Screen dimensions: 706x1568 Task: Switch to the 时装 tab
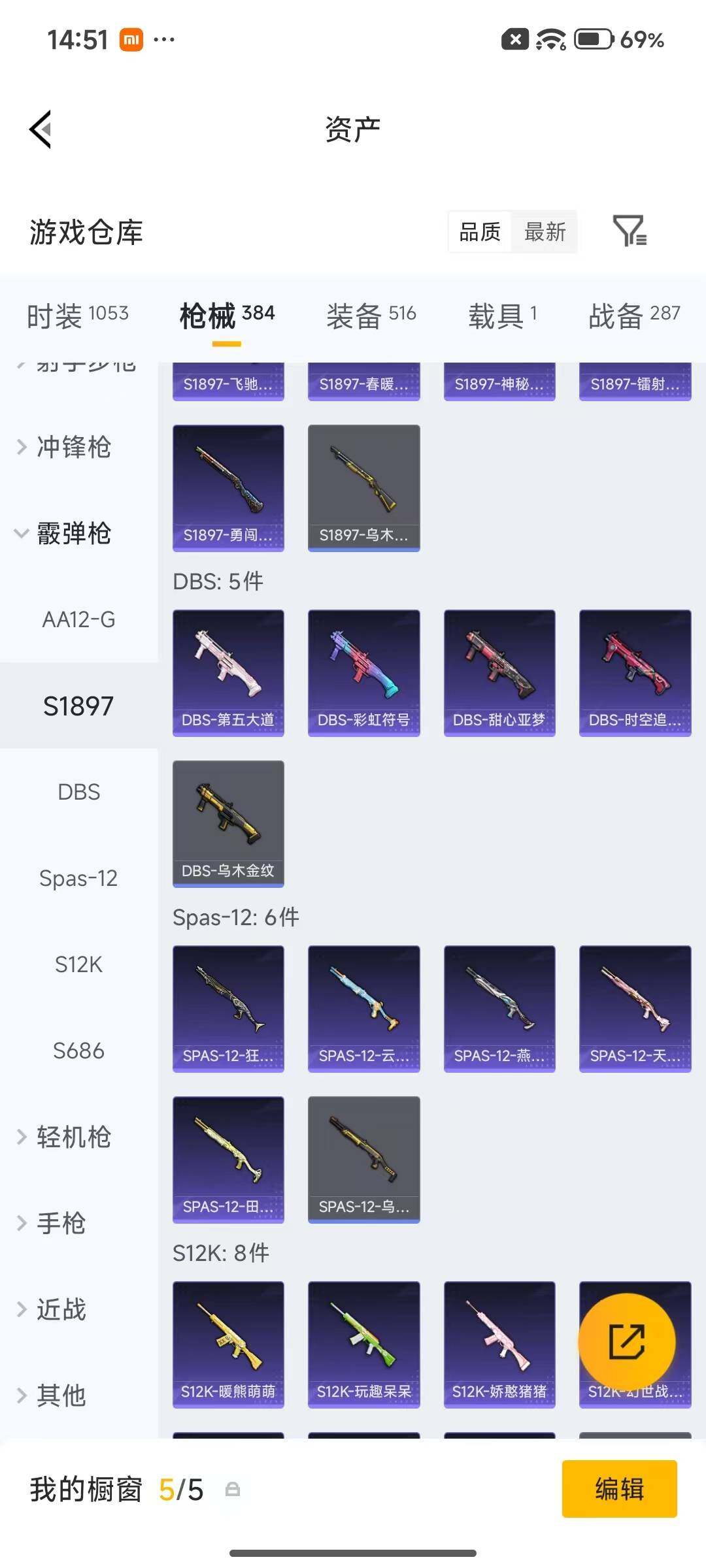click(78, 316)
